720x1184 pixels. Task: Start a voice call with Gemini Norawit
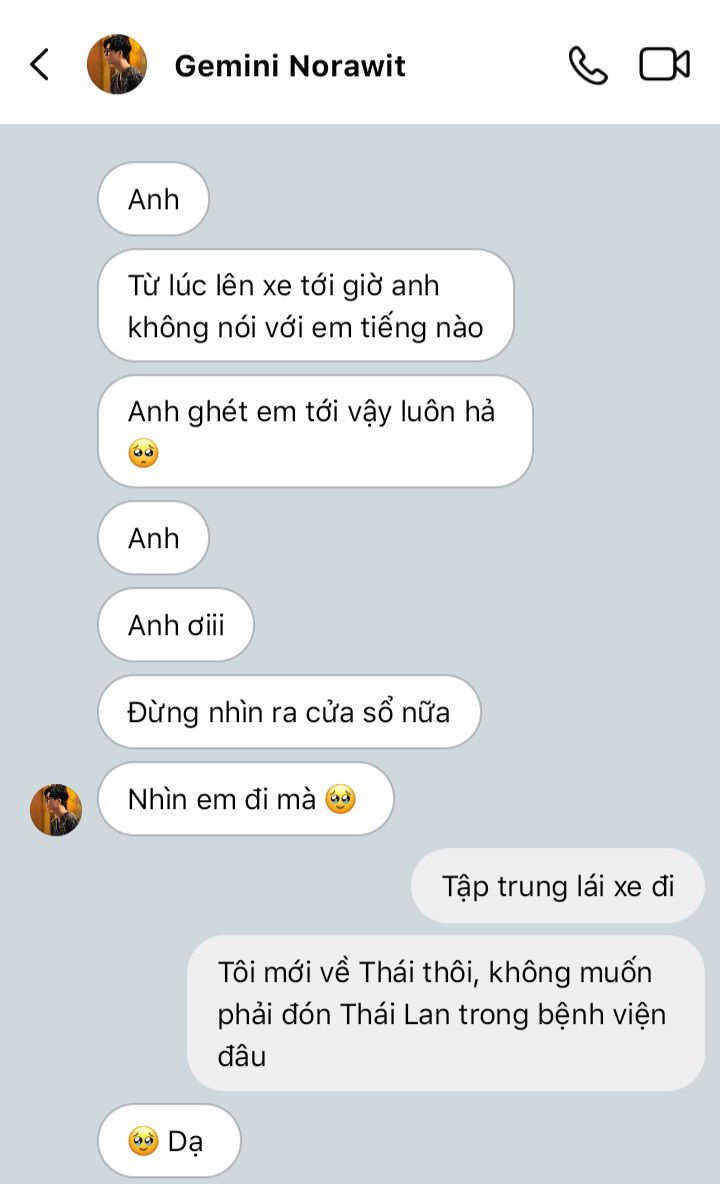point(588,65)
